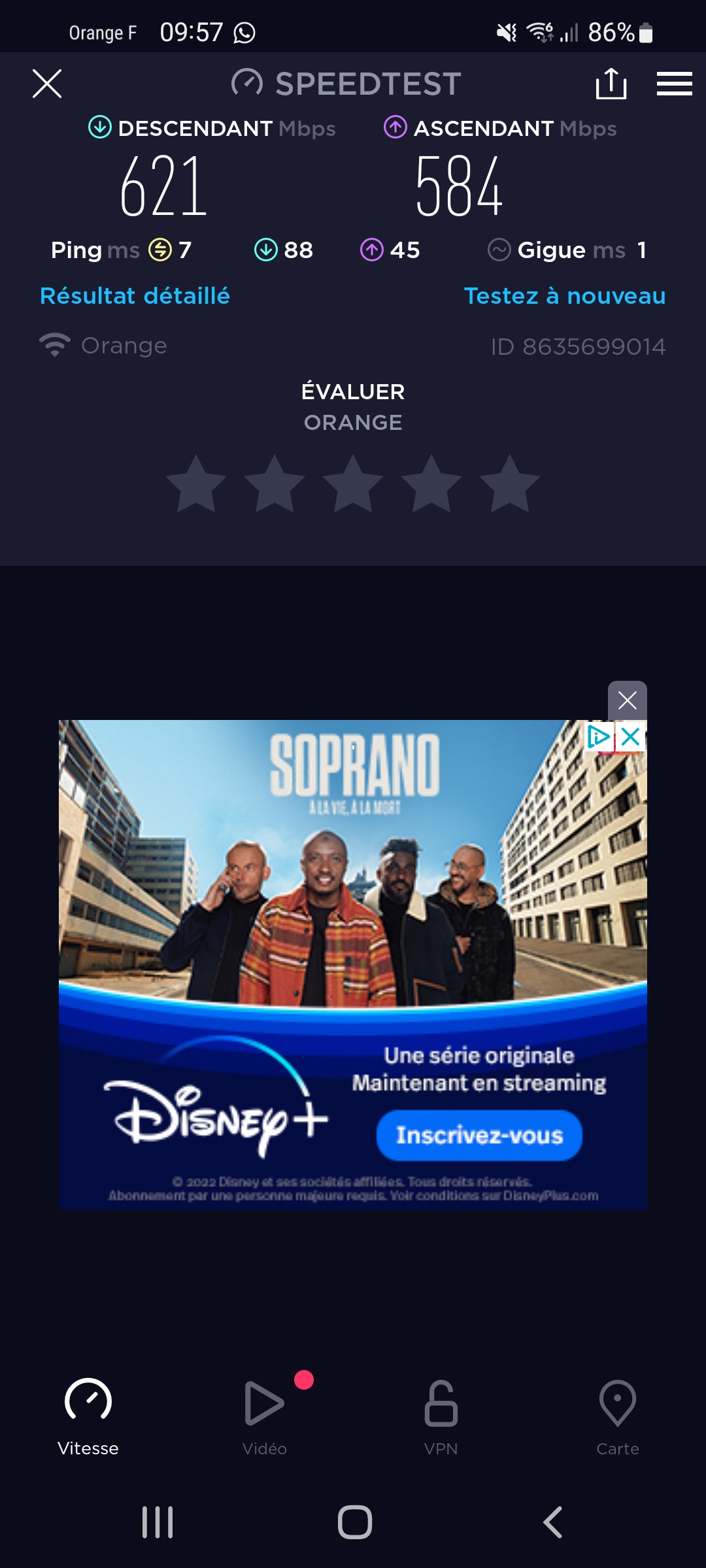Rate Orange with one star
706x1568 pixels.
196,484
